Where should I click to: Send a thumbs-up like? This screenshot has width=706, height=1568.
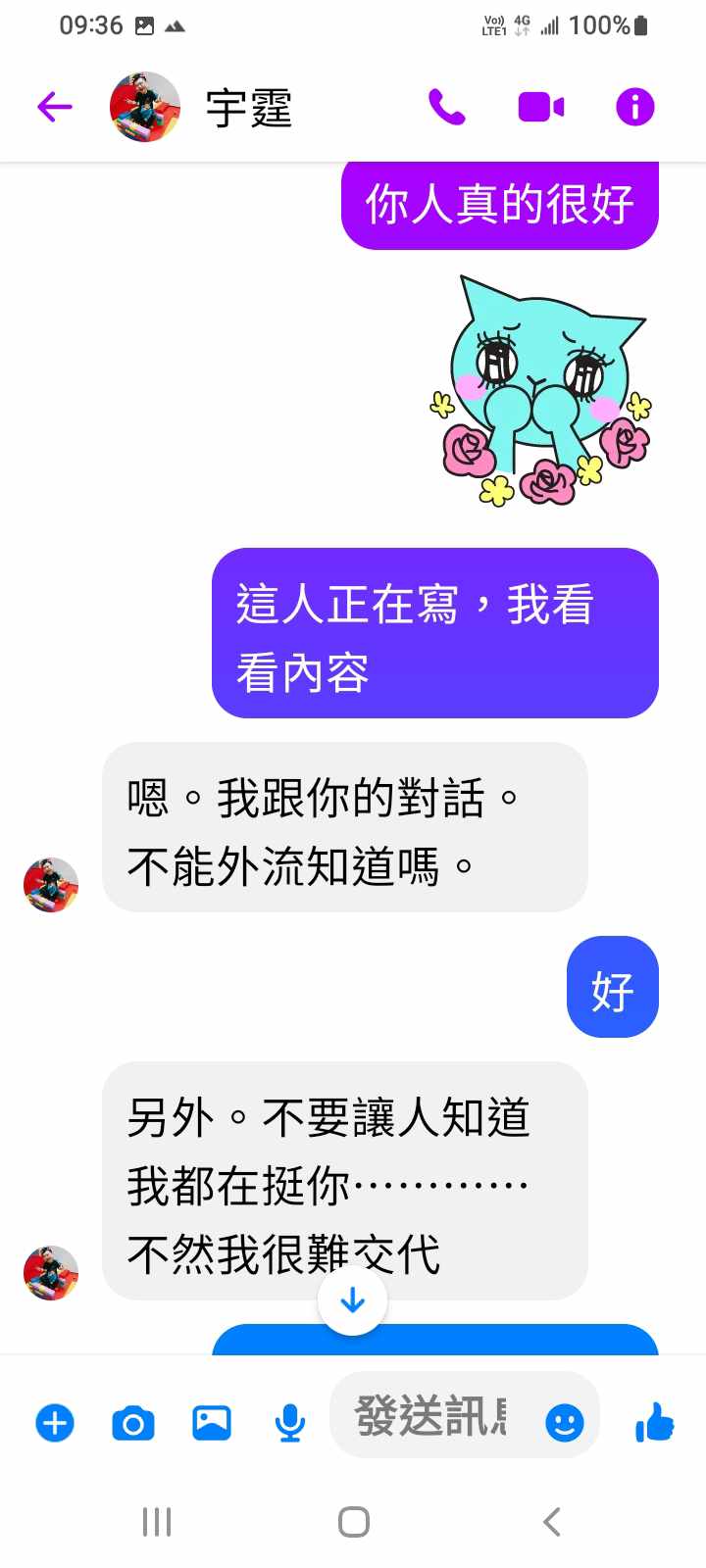pyautogui.click(x=655, y=1421)
